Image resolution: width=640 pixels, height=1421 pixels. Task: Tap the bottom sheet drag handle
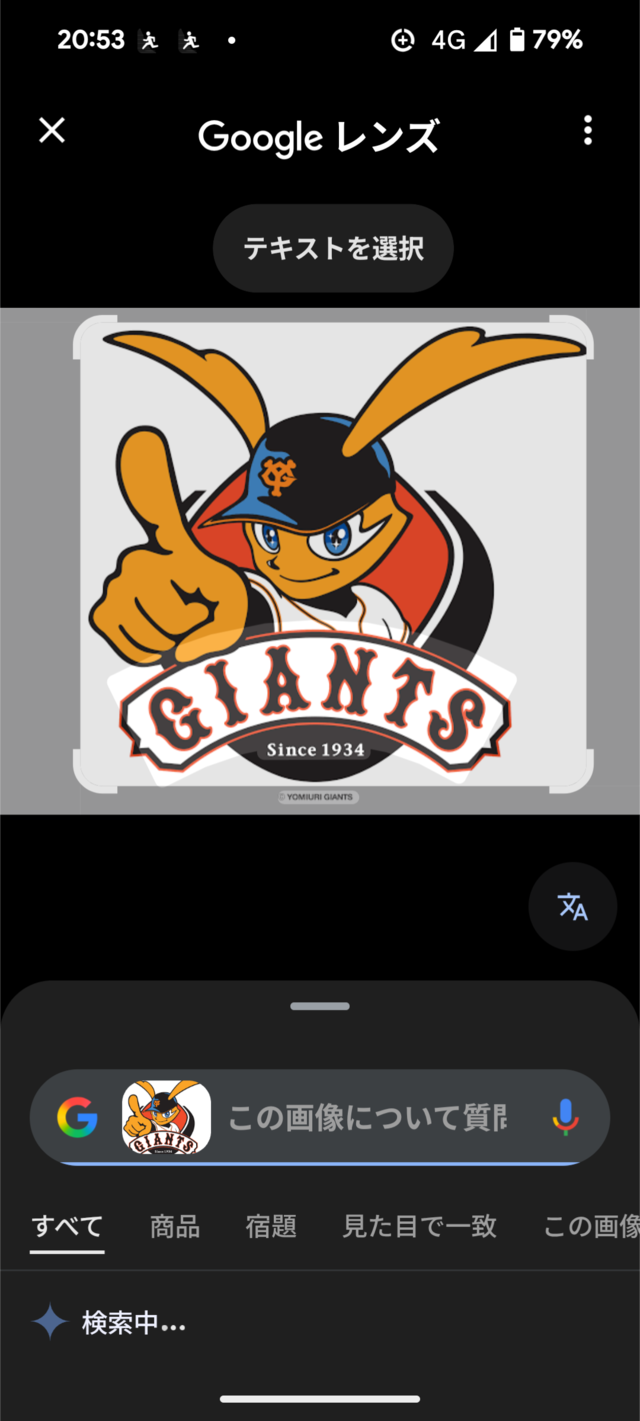pos(320,1006)
